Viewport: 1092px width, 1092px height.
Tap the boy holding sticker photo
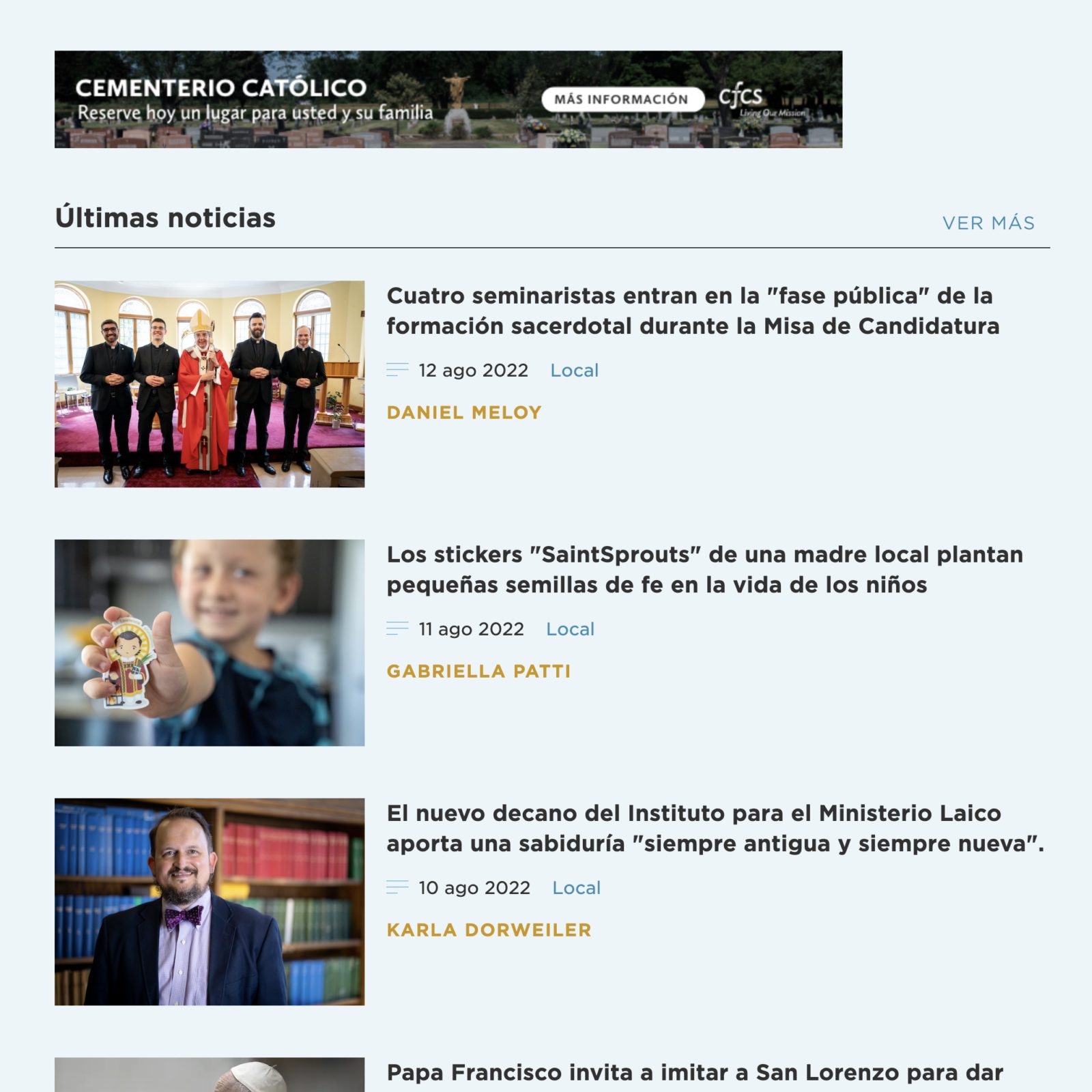[x=210, y=642]
